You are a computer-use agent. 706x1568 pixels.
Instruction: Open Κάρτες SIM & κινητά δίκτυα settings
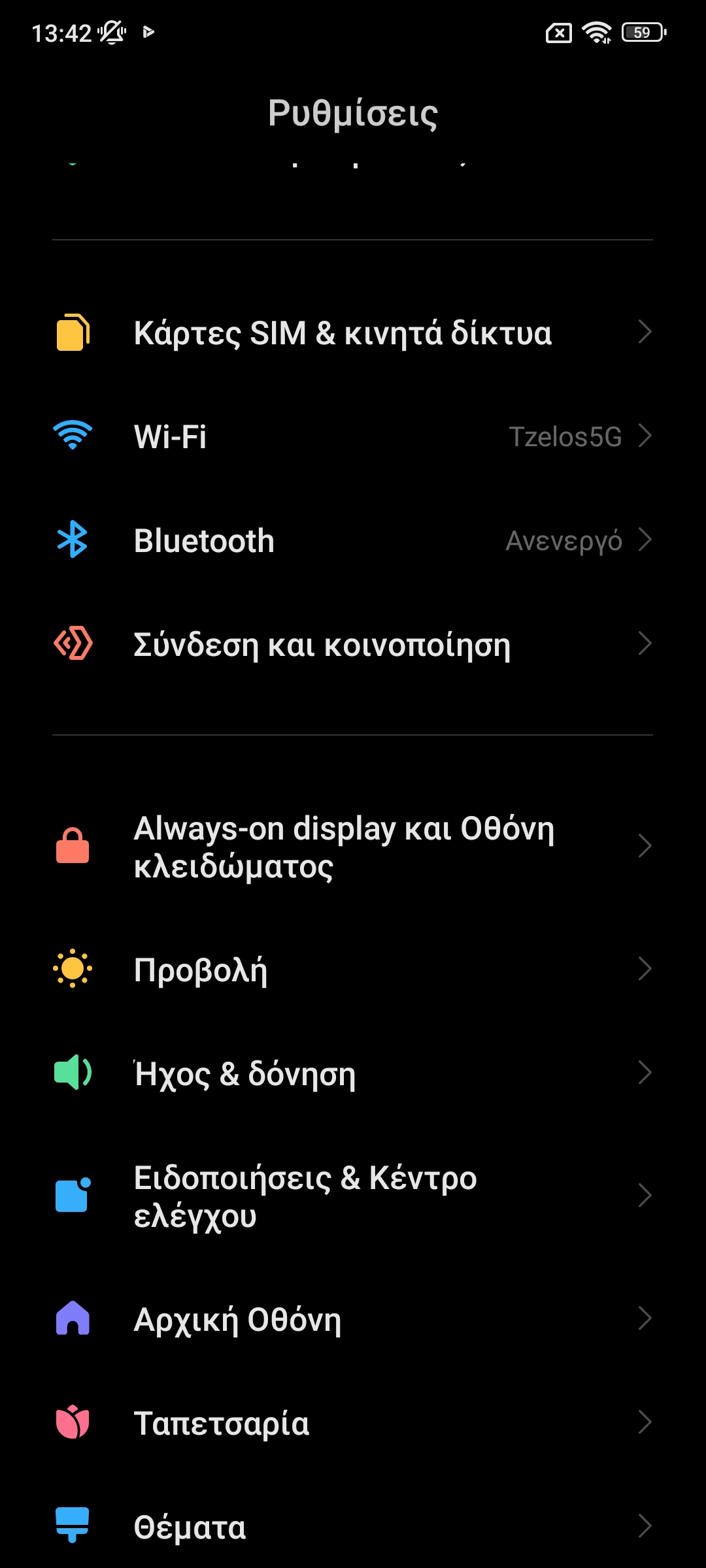353,333
